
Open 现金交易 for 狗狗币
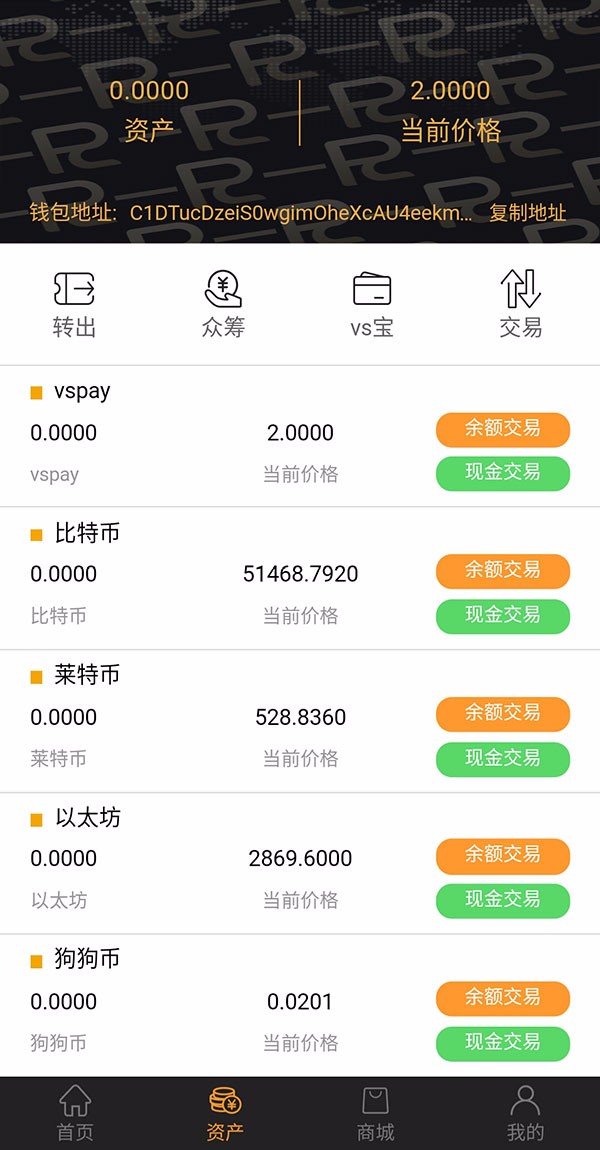502,1043
